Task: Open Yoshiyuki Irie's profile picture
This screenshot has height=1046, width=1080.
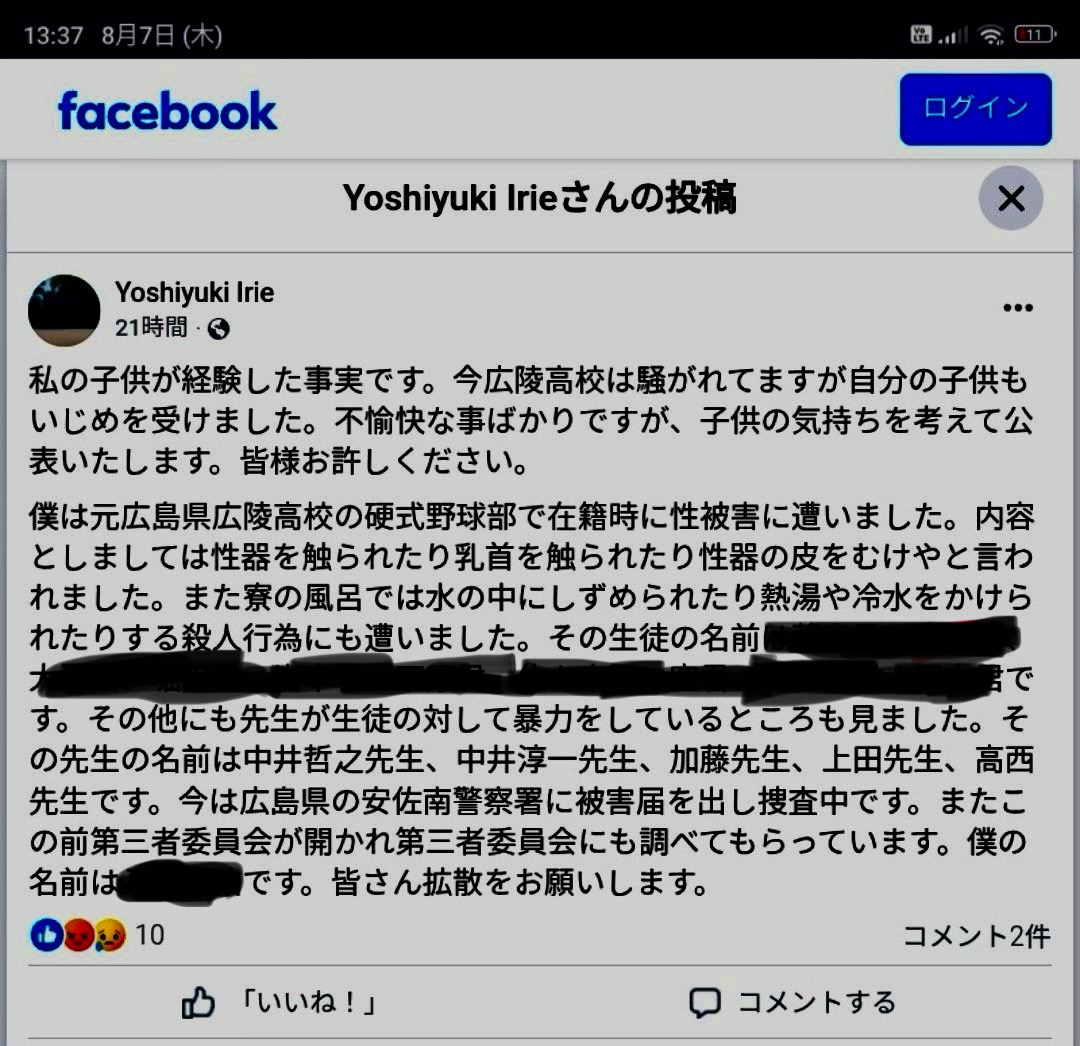Action: coord(64,310)
